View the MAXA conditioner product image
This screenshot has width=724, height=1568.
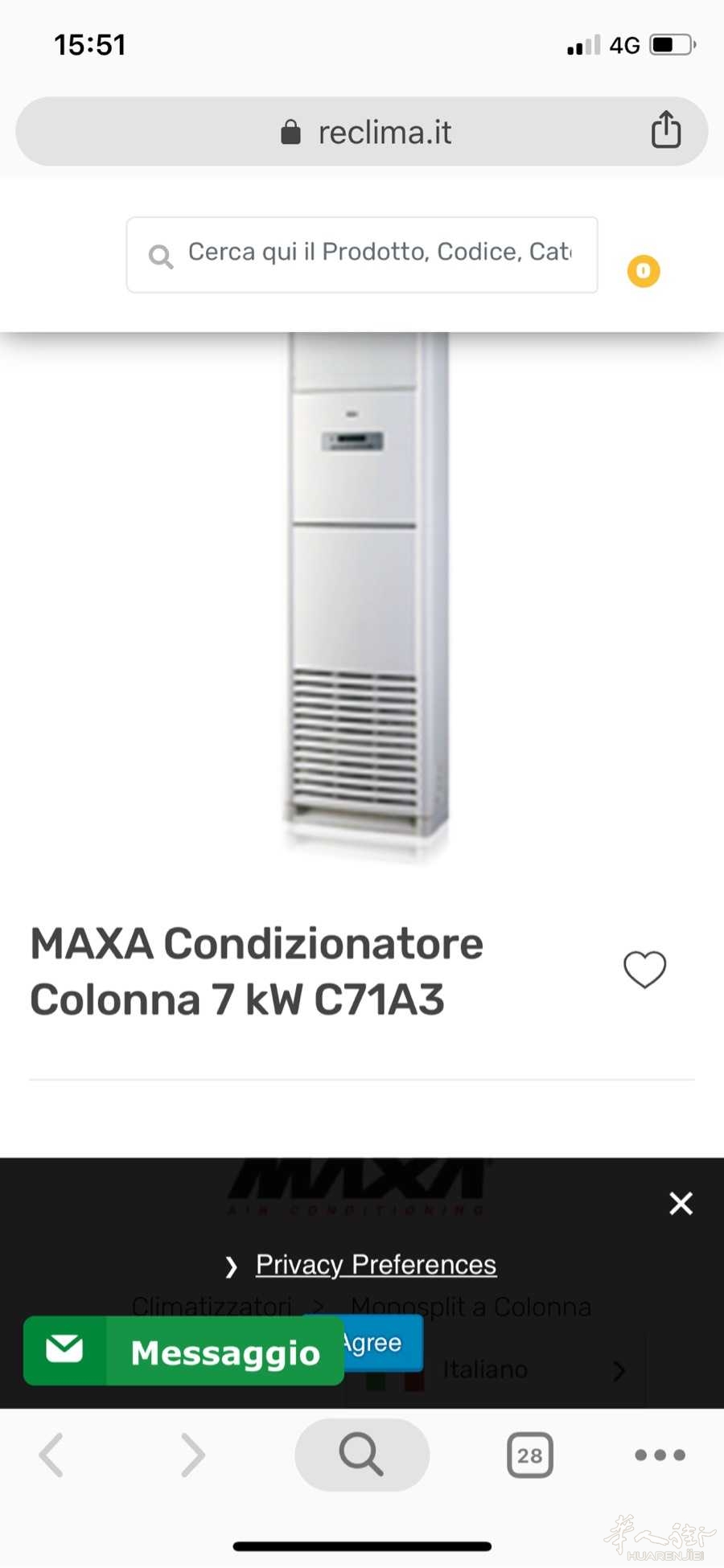pos(366,595)
